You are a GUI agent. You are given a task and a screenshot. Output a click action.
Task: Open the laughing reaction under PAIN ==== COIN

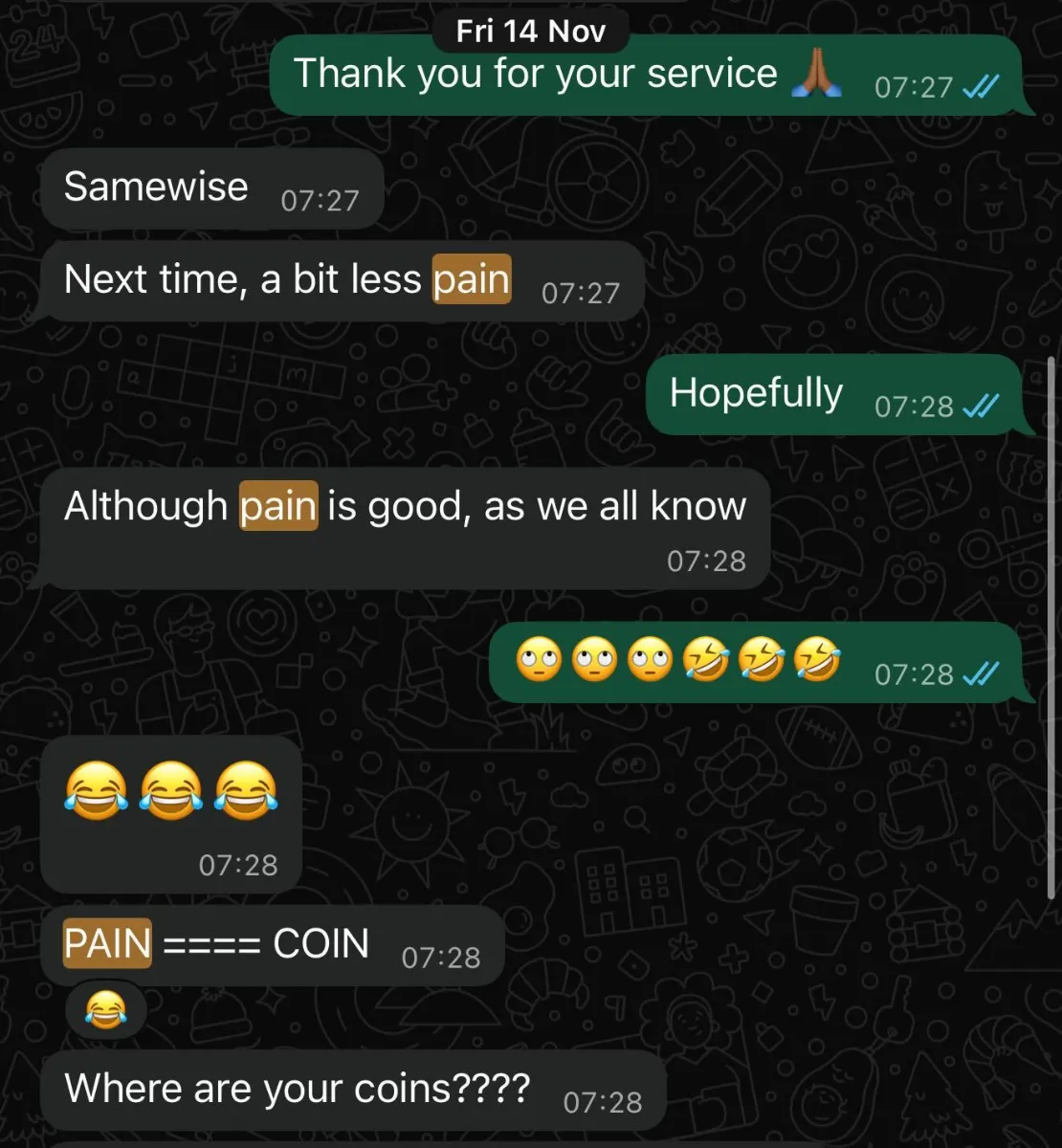pyautogui.click(x=105, y=1009)
